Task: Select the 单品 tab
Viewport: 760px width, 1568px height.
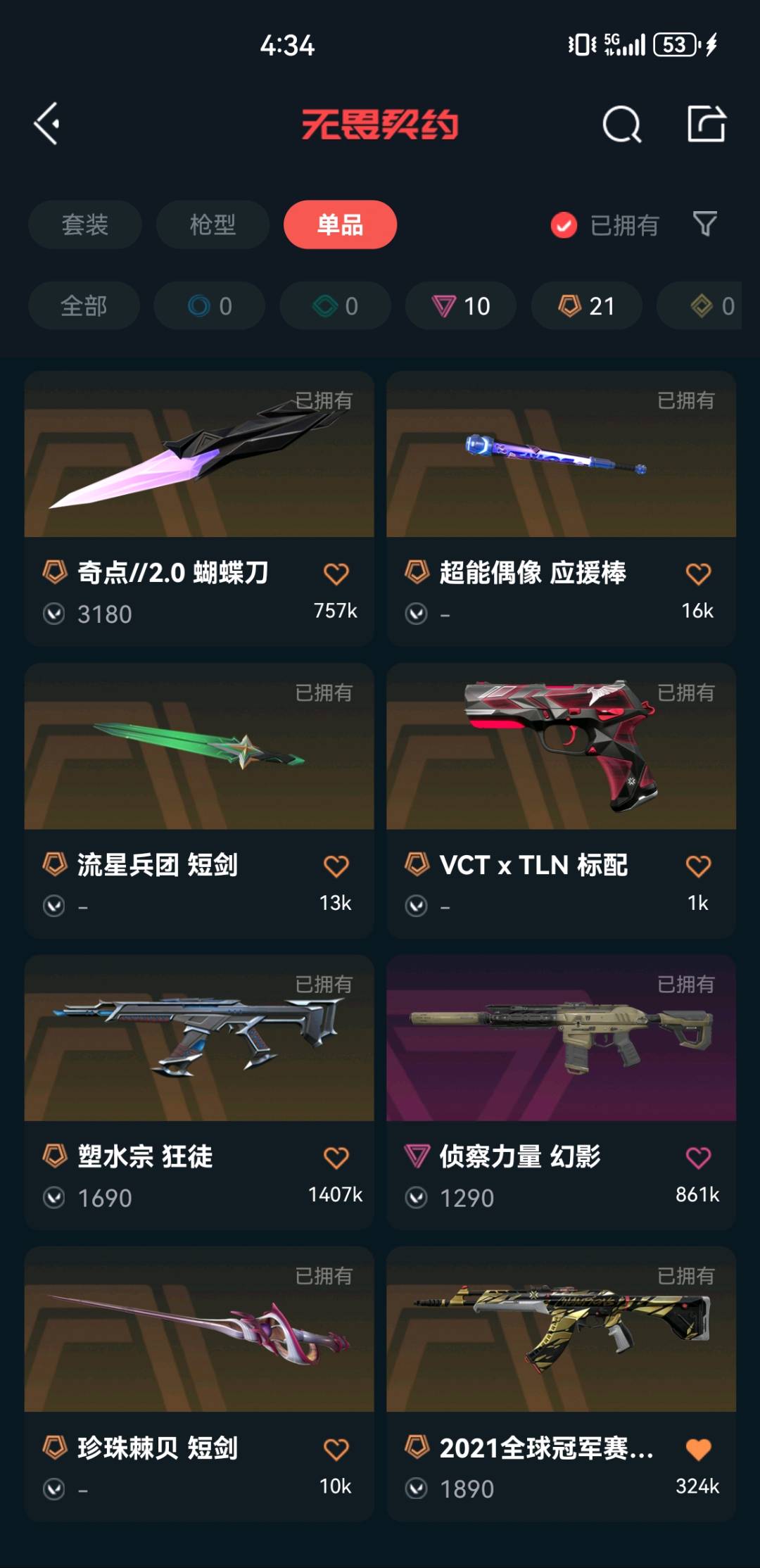Action: pos(340,225)
